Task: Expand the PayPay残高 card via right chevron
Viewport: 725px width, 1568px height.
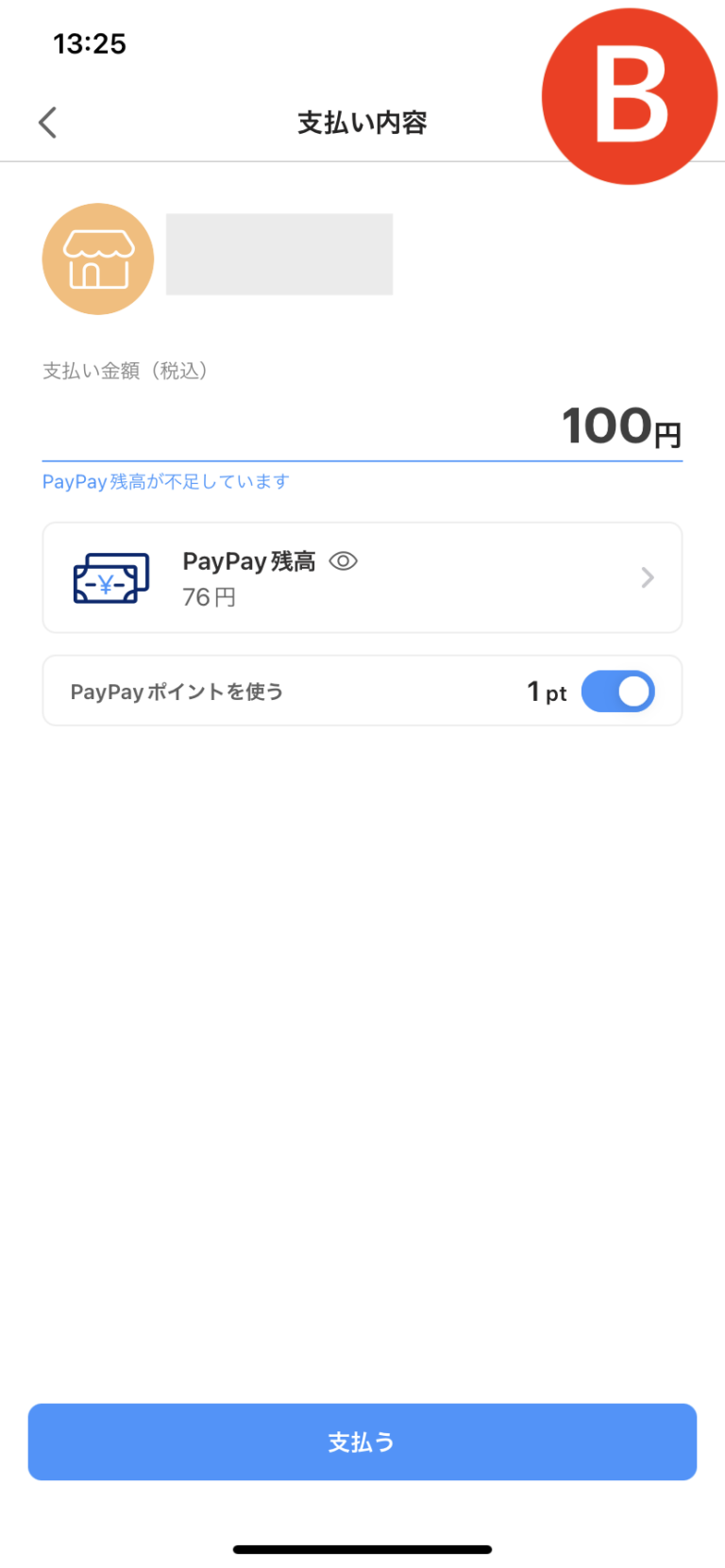Action: pos(647,577)
